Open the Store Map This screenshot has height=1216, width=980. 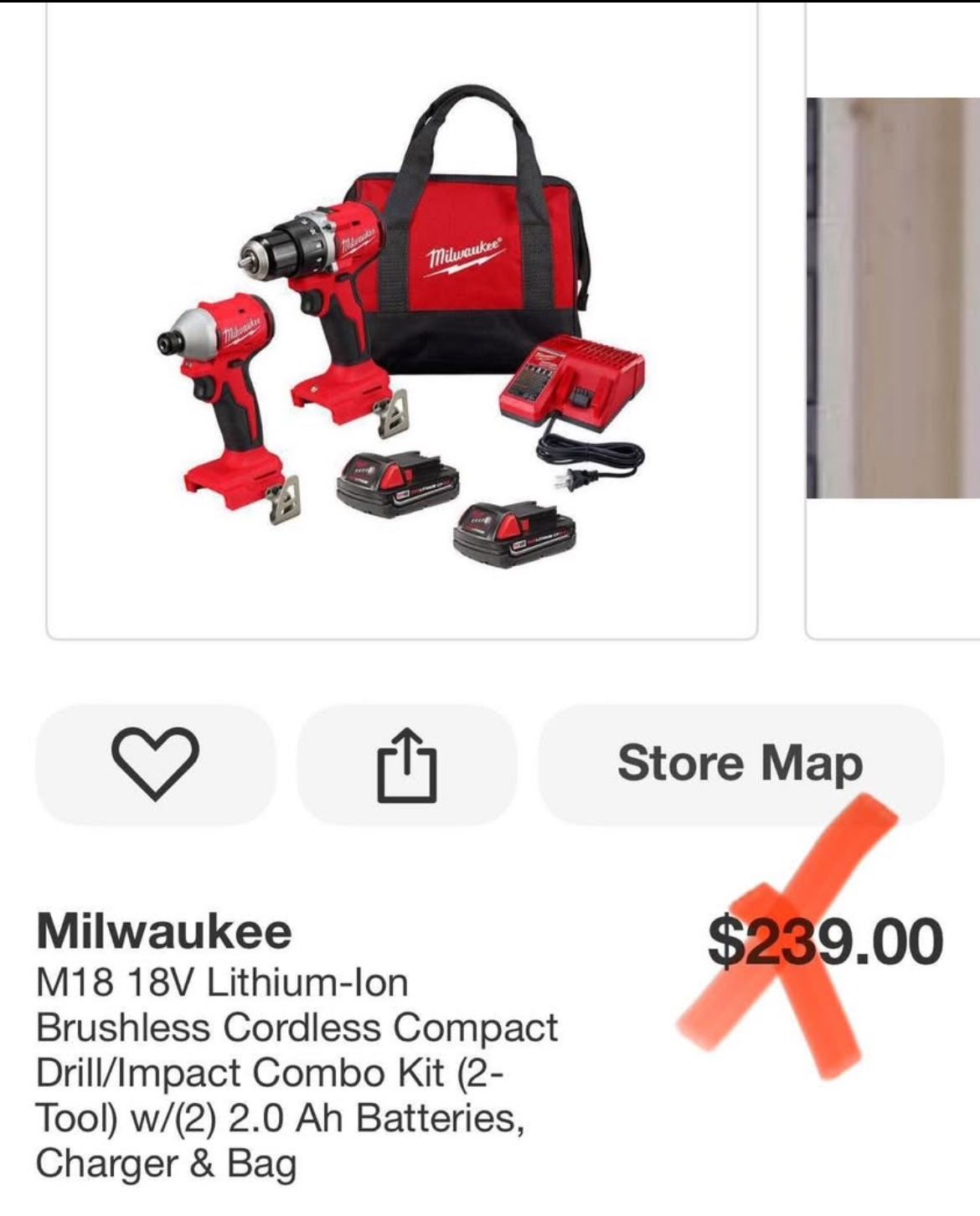740,764
